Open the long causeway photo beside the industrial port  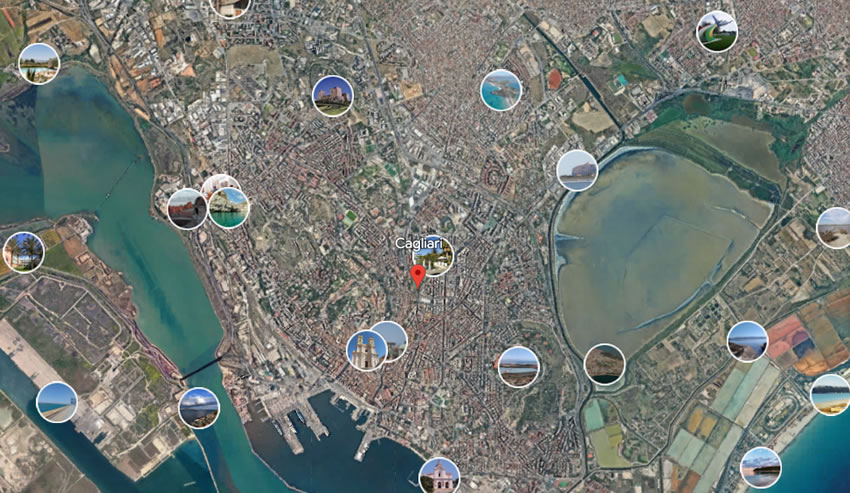point(56,402)
